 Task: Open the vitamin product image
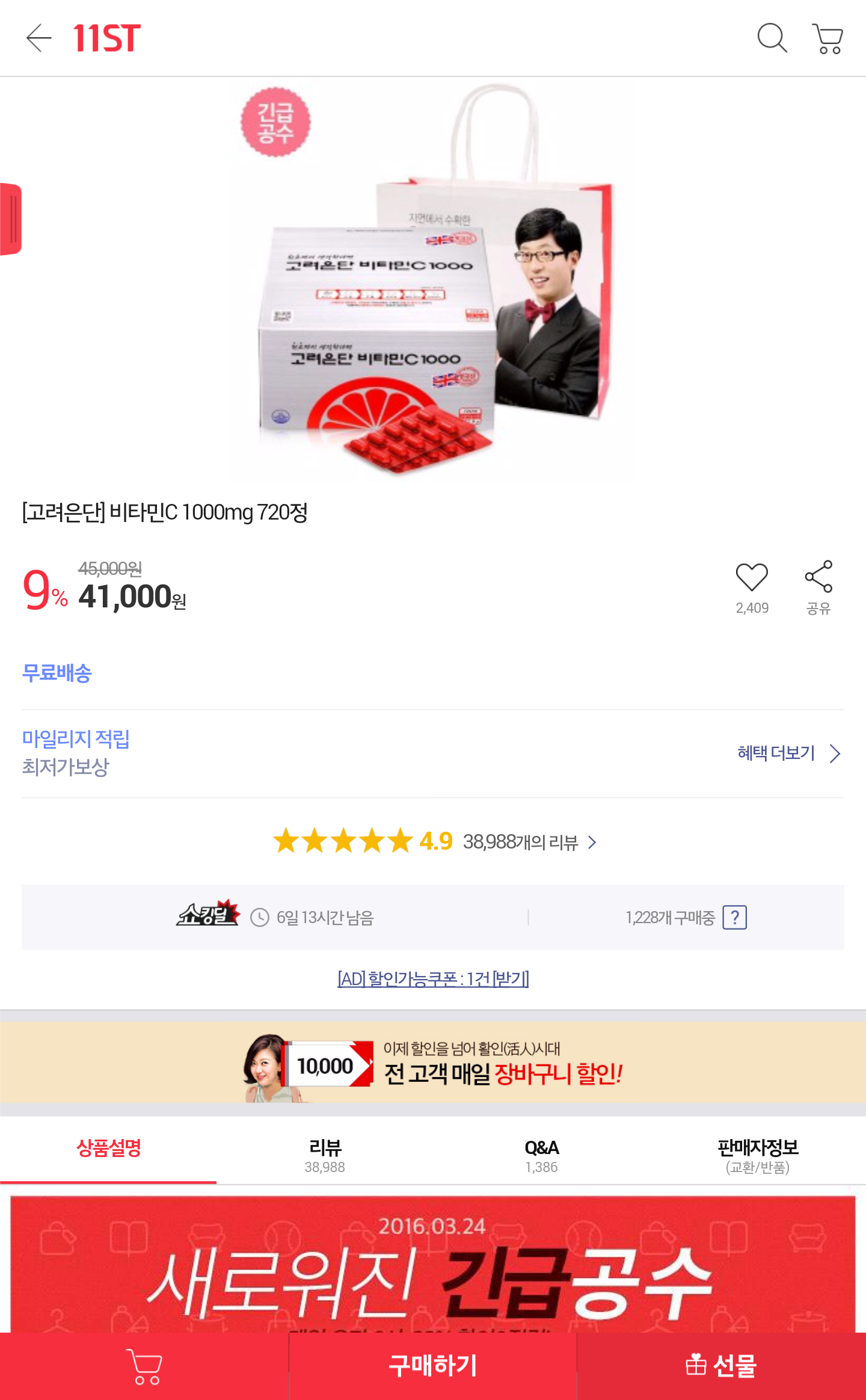click(x=433, y=283)
